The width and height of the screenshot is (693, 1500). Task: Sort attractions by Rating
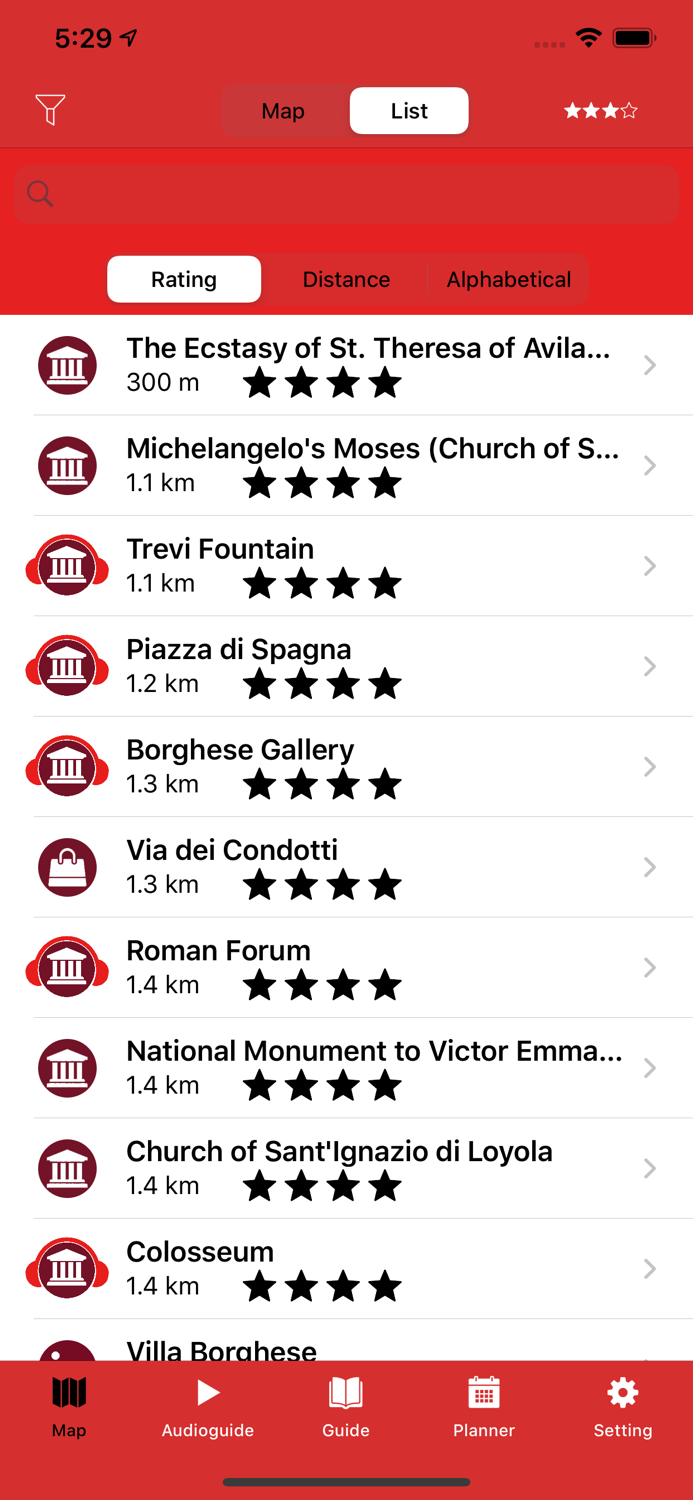[x=184, y=280]
